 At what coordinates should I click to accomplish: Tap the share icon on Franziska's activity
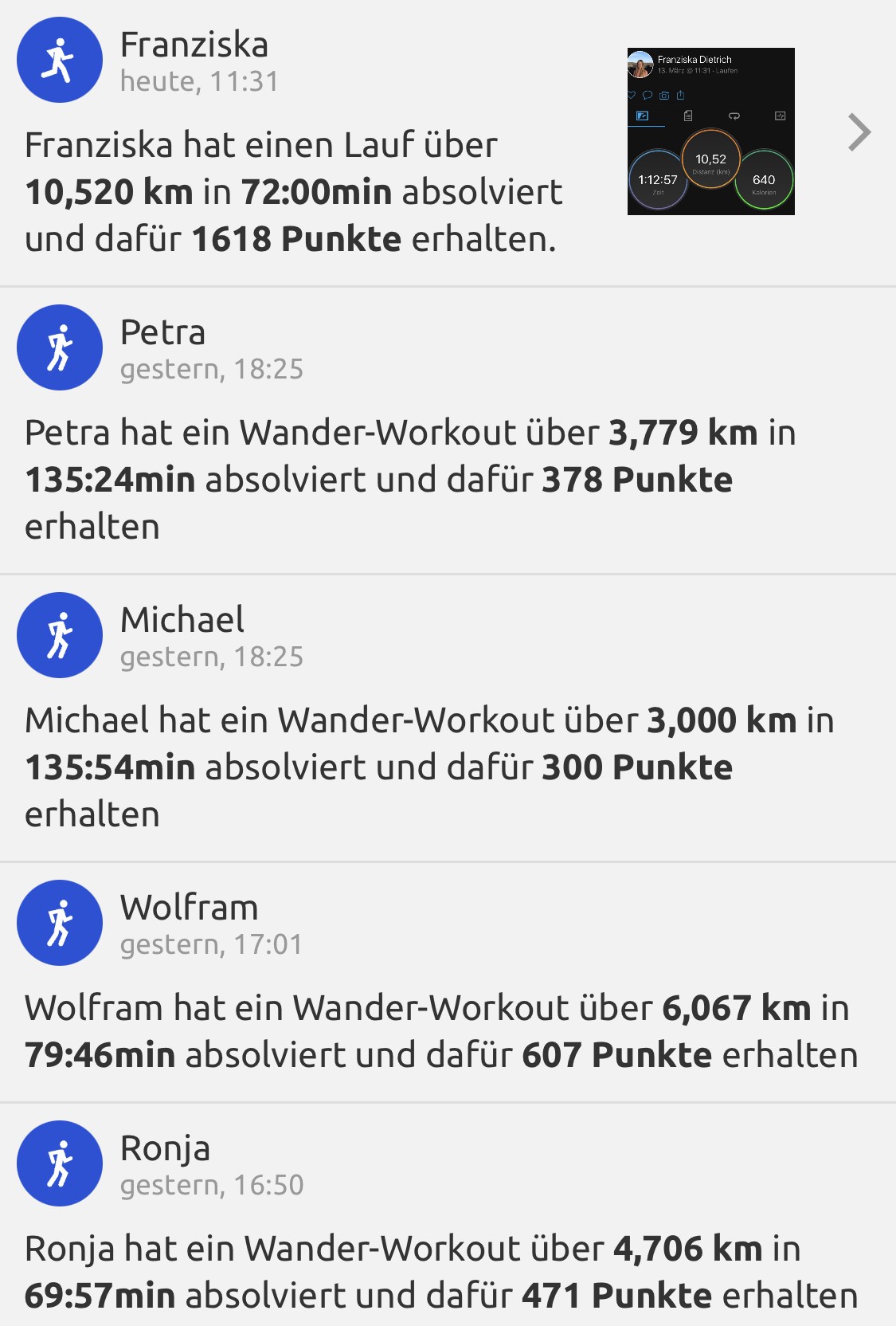pyautogui.click(x=681, y=96)
